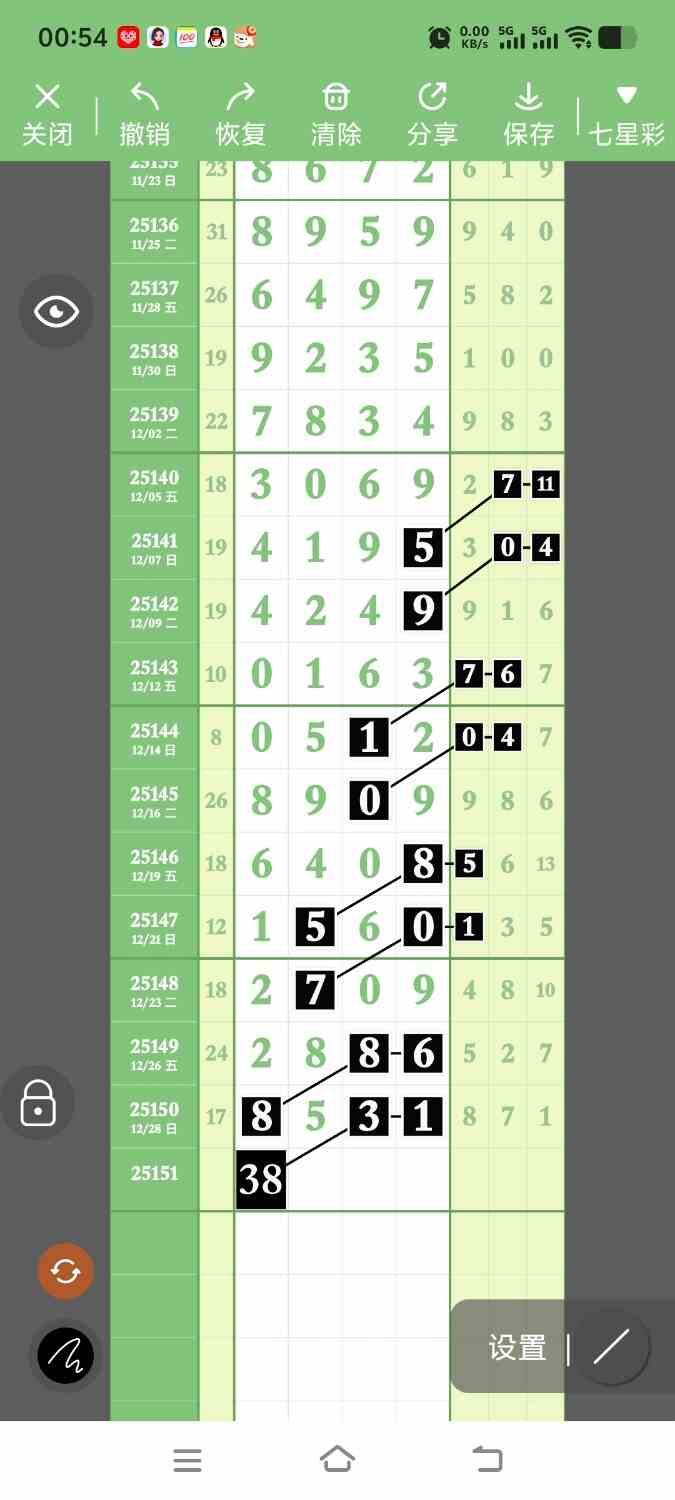Tap the orange refresh button
The image size is (675, 1500).
click(65, 1271)
